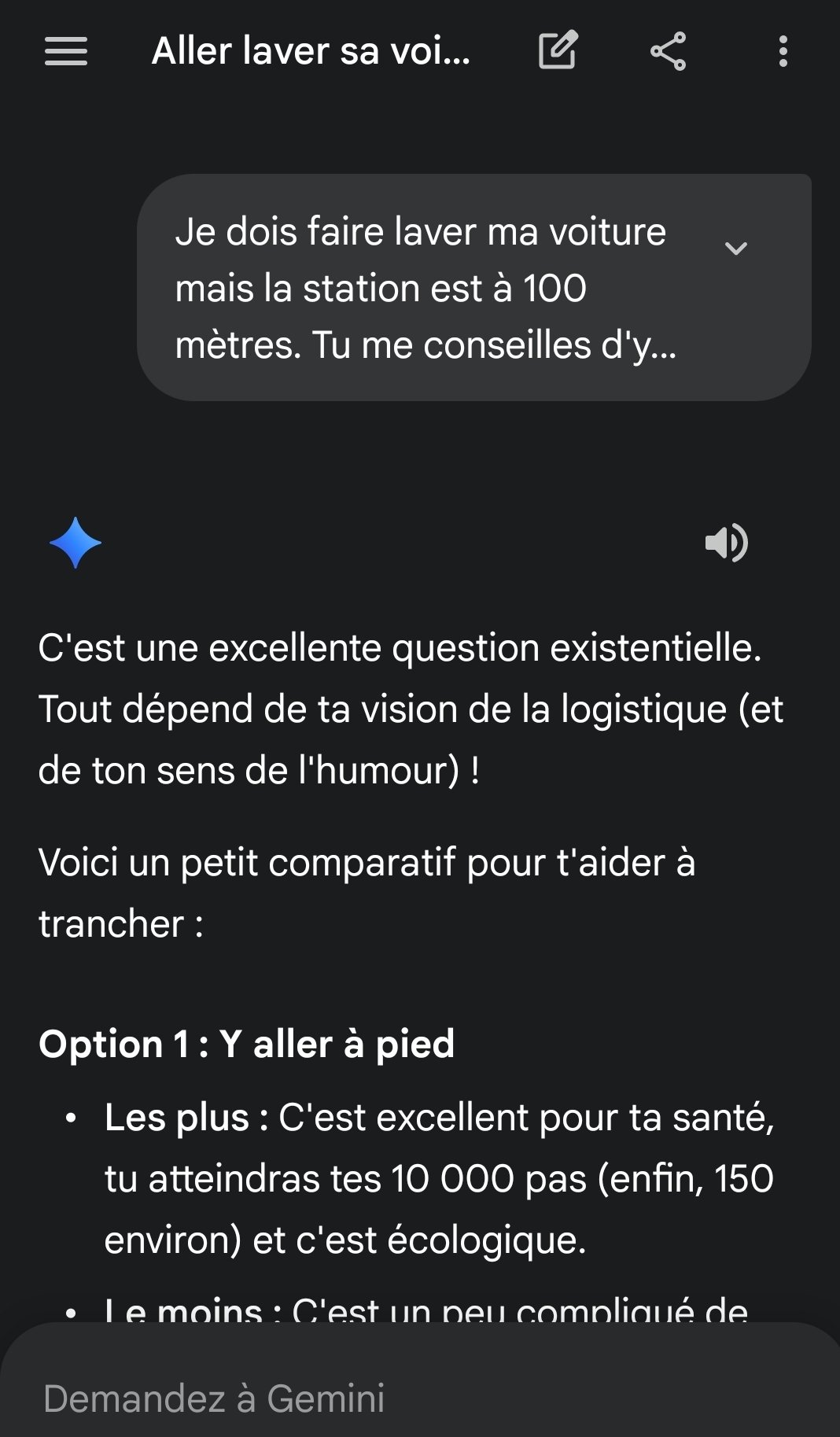Screen dimensions: 840x1437
Task: Listen to the response with the speaker icon
Action: pos(726,543)
